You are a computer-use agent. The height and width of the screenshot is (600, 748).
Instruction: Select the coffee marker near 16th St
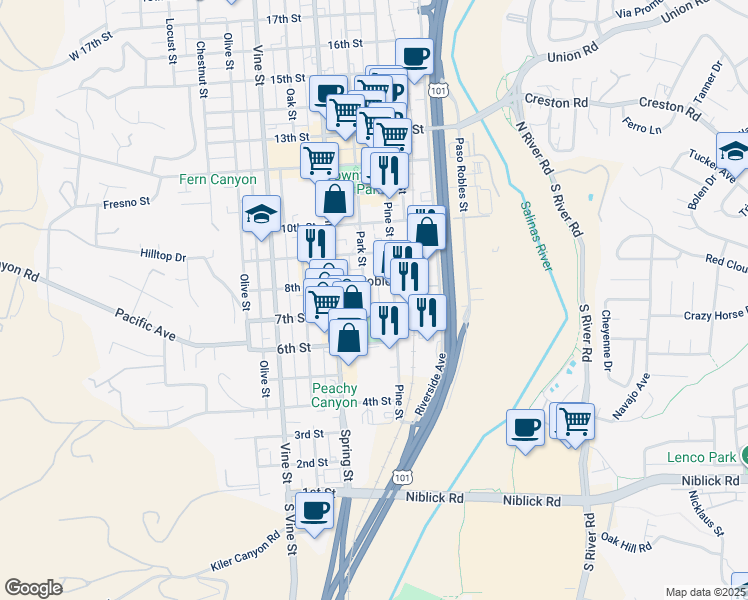(414, 59)
